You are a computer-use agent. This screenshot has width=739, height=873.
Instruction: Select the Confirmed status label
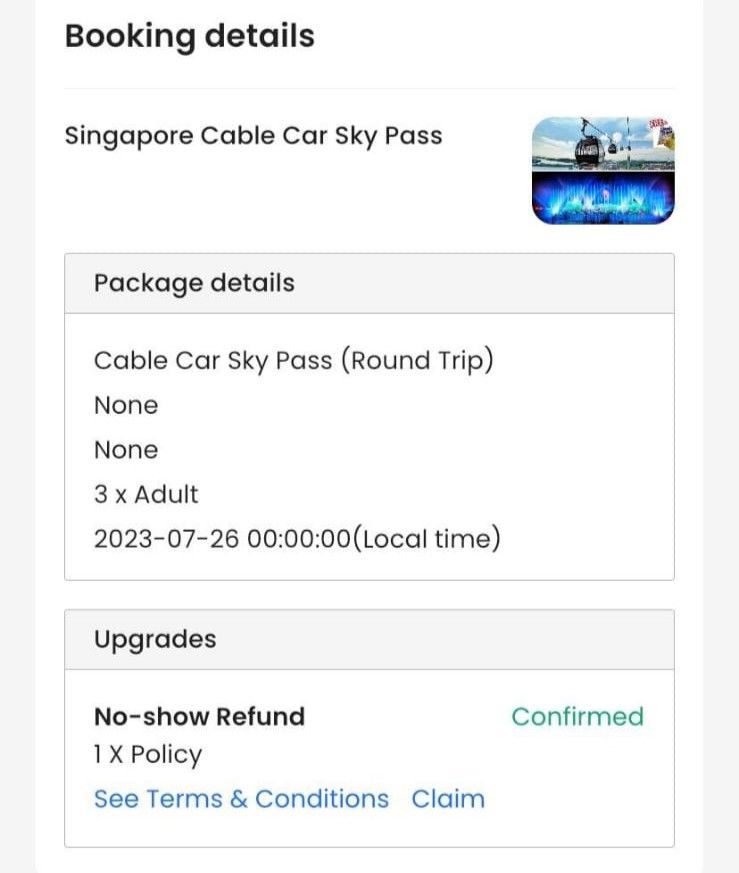point(577,716)
